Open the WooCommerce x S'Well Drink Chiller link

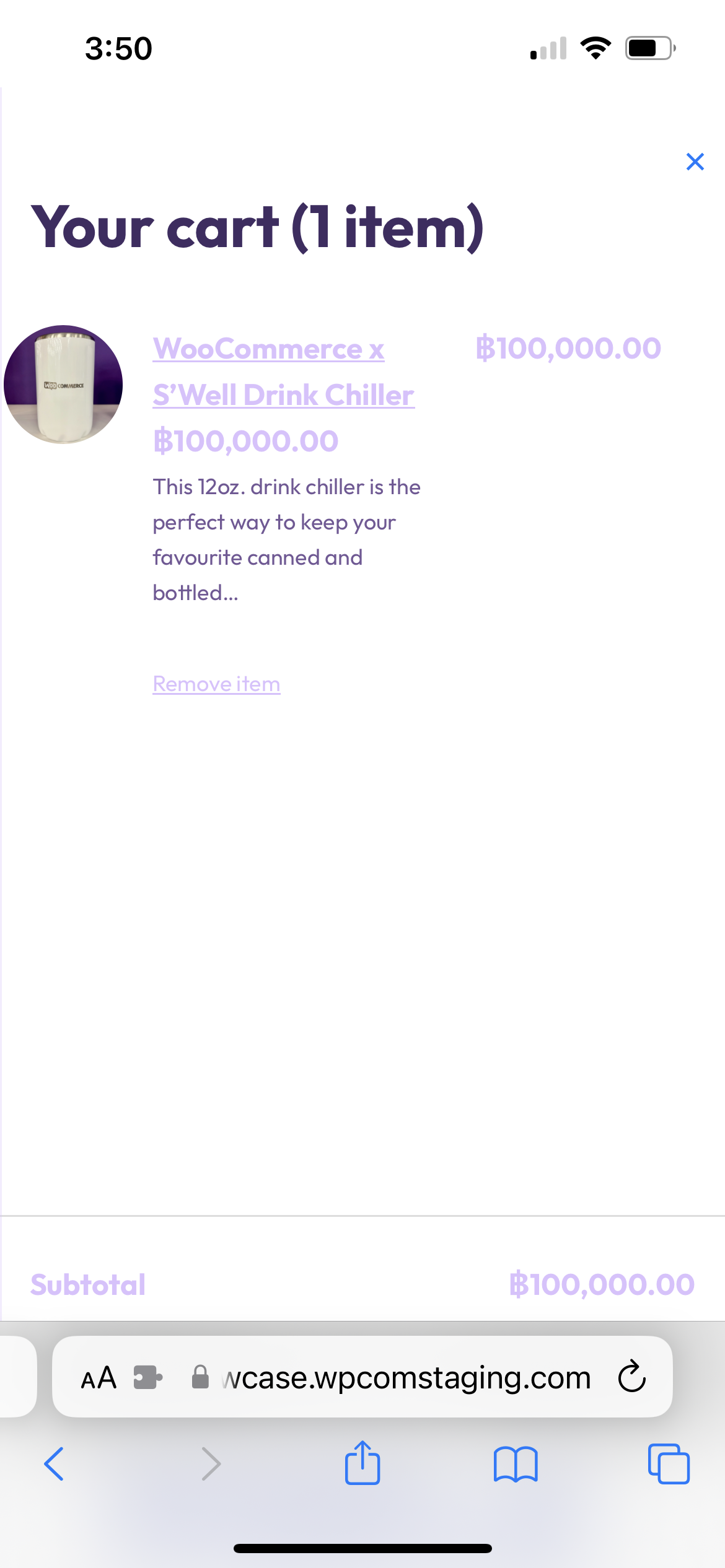[x=284, y=372]
